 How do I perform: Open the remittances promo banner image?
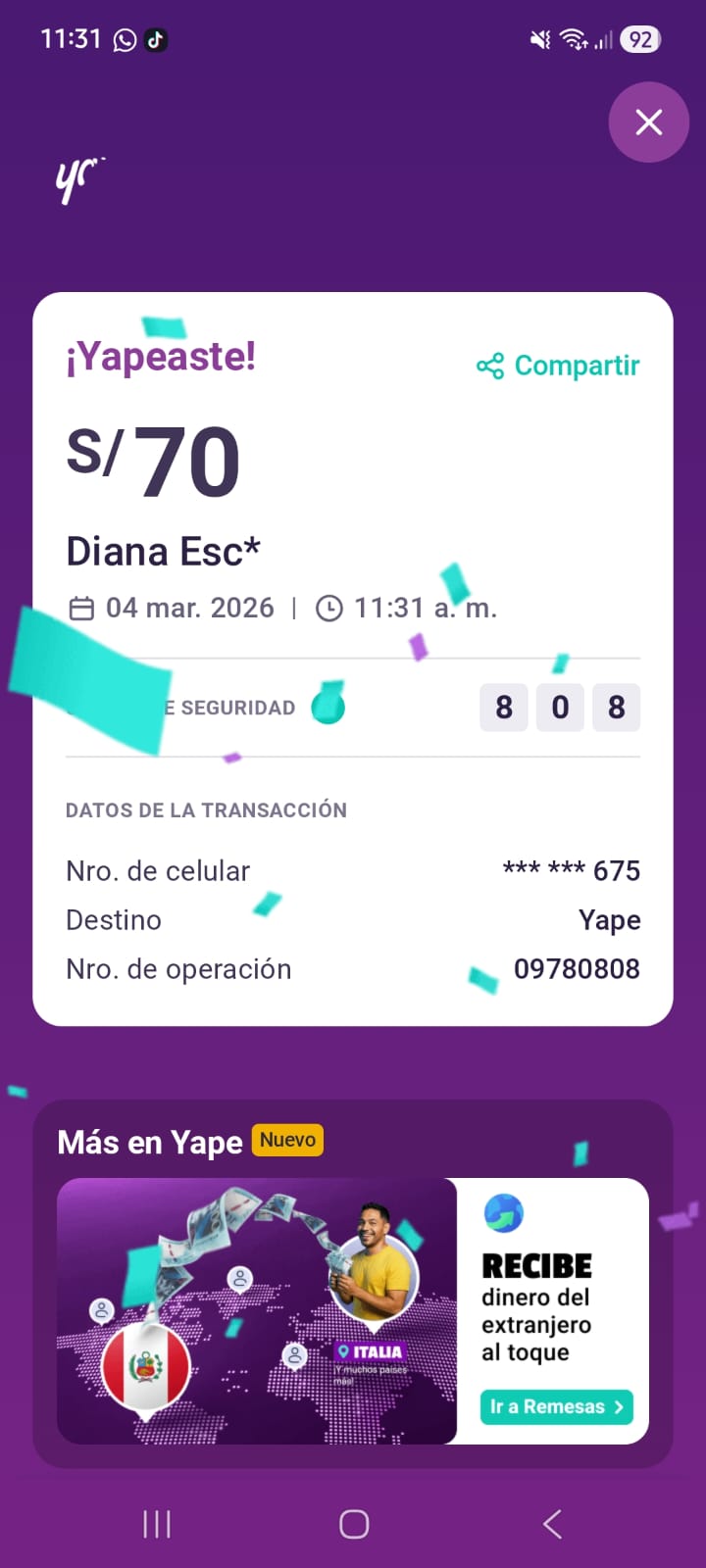coord(257,1310)
